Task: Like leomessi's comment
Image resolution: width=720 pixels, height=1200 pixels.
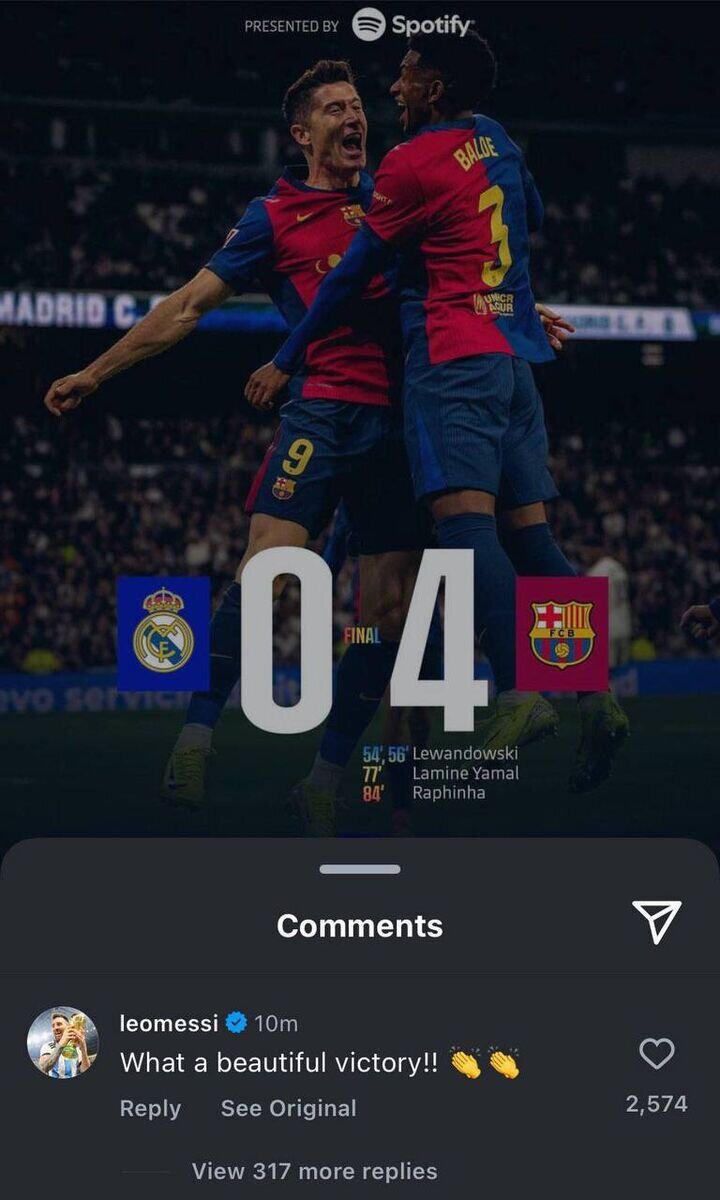Action: [x=656, y=1054]
